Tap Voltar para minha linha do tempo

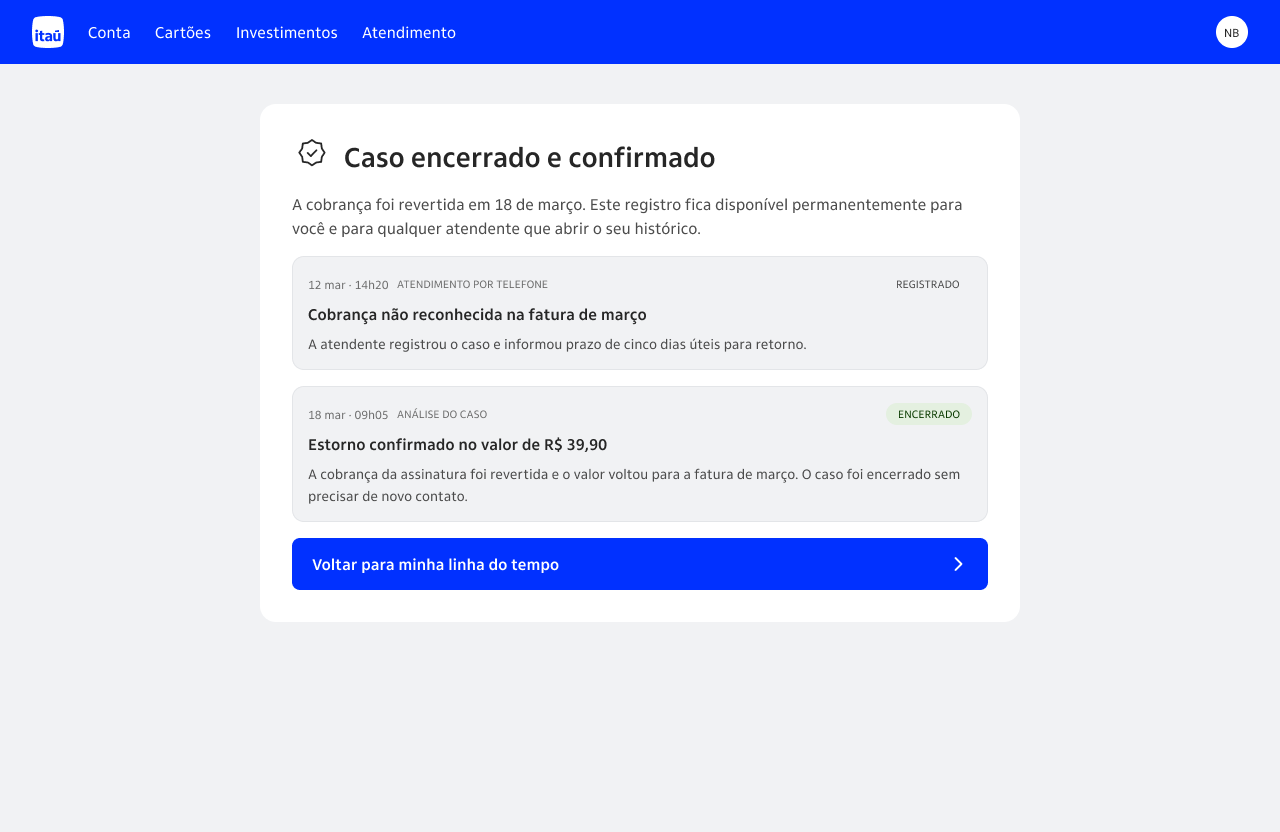(640, 564)
